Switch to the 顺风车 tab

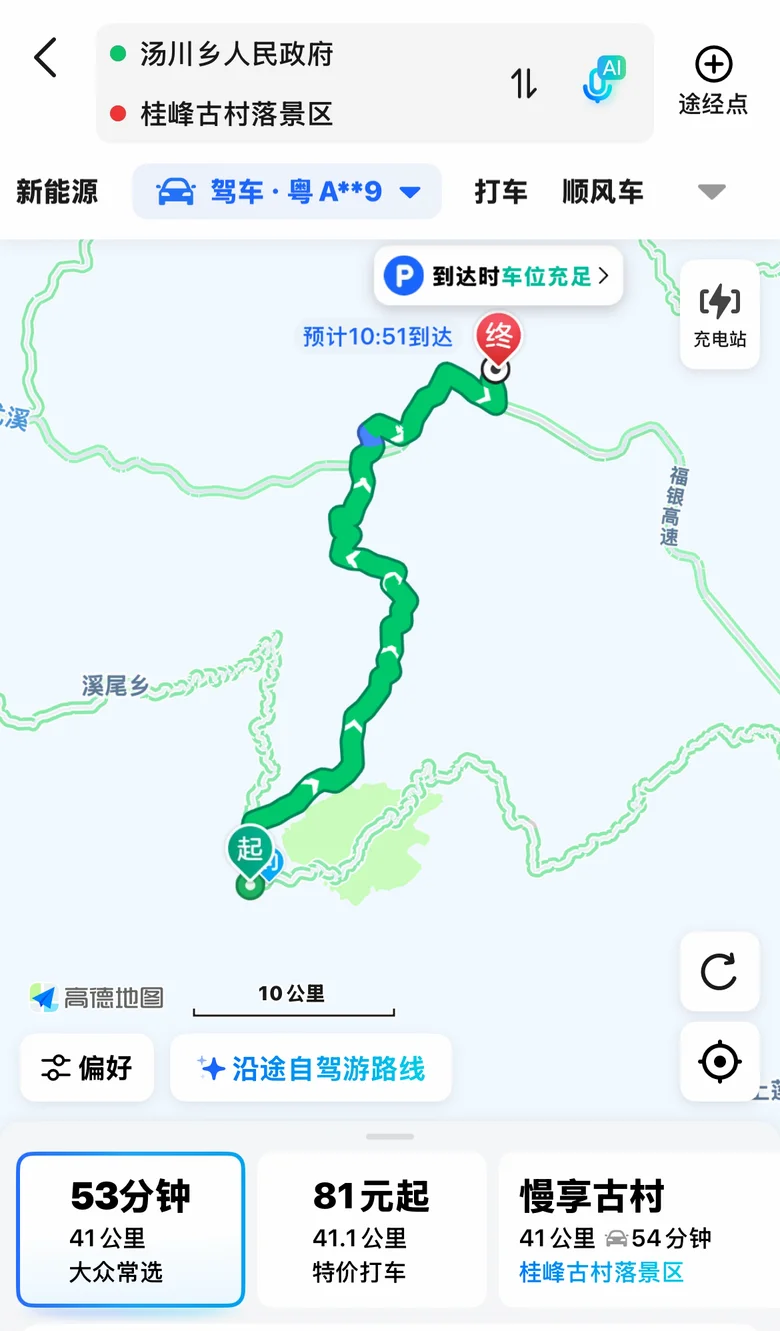coord(603,191)
